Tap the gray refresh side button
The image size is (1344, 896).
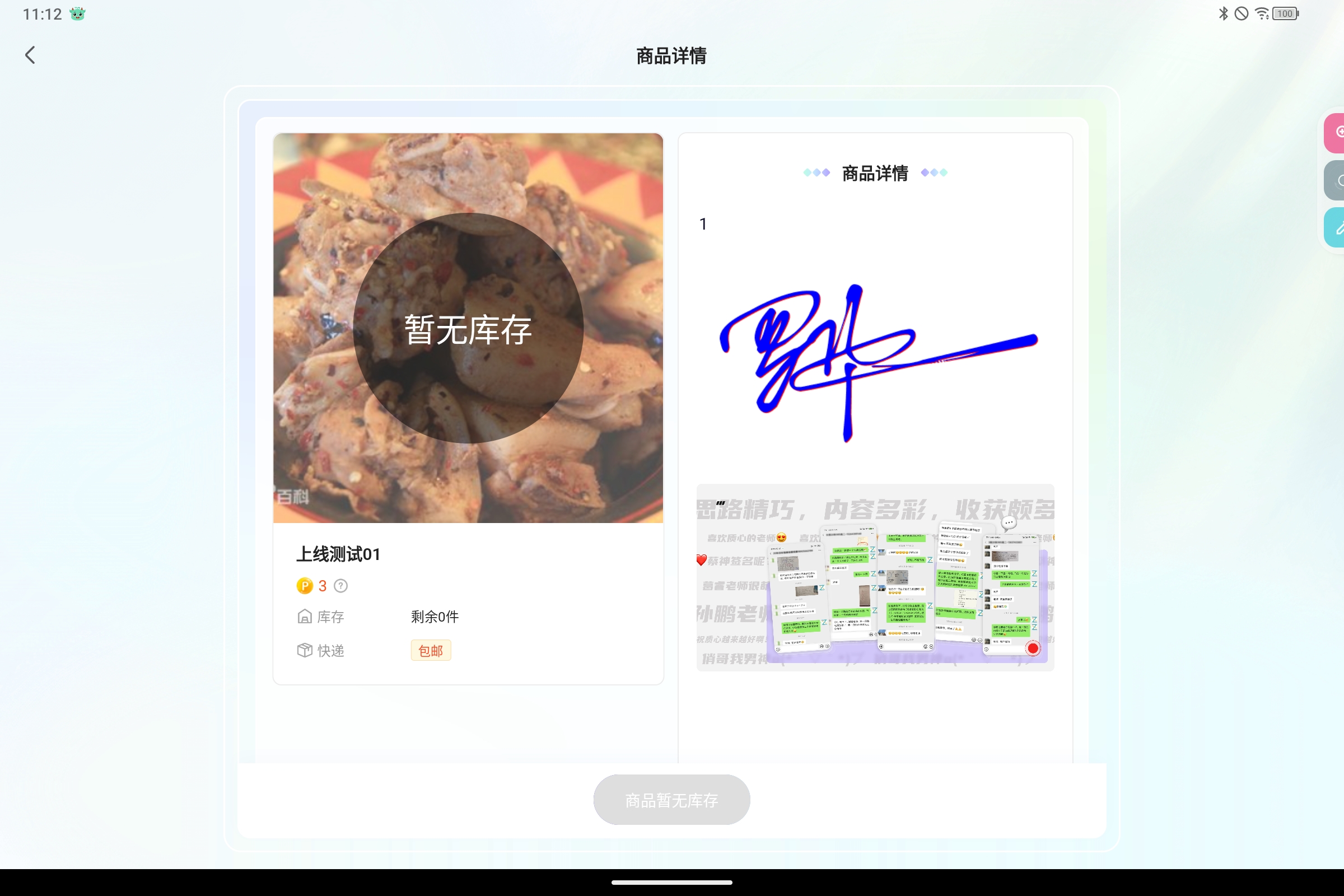1336,180
